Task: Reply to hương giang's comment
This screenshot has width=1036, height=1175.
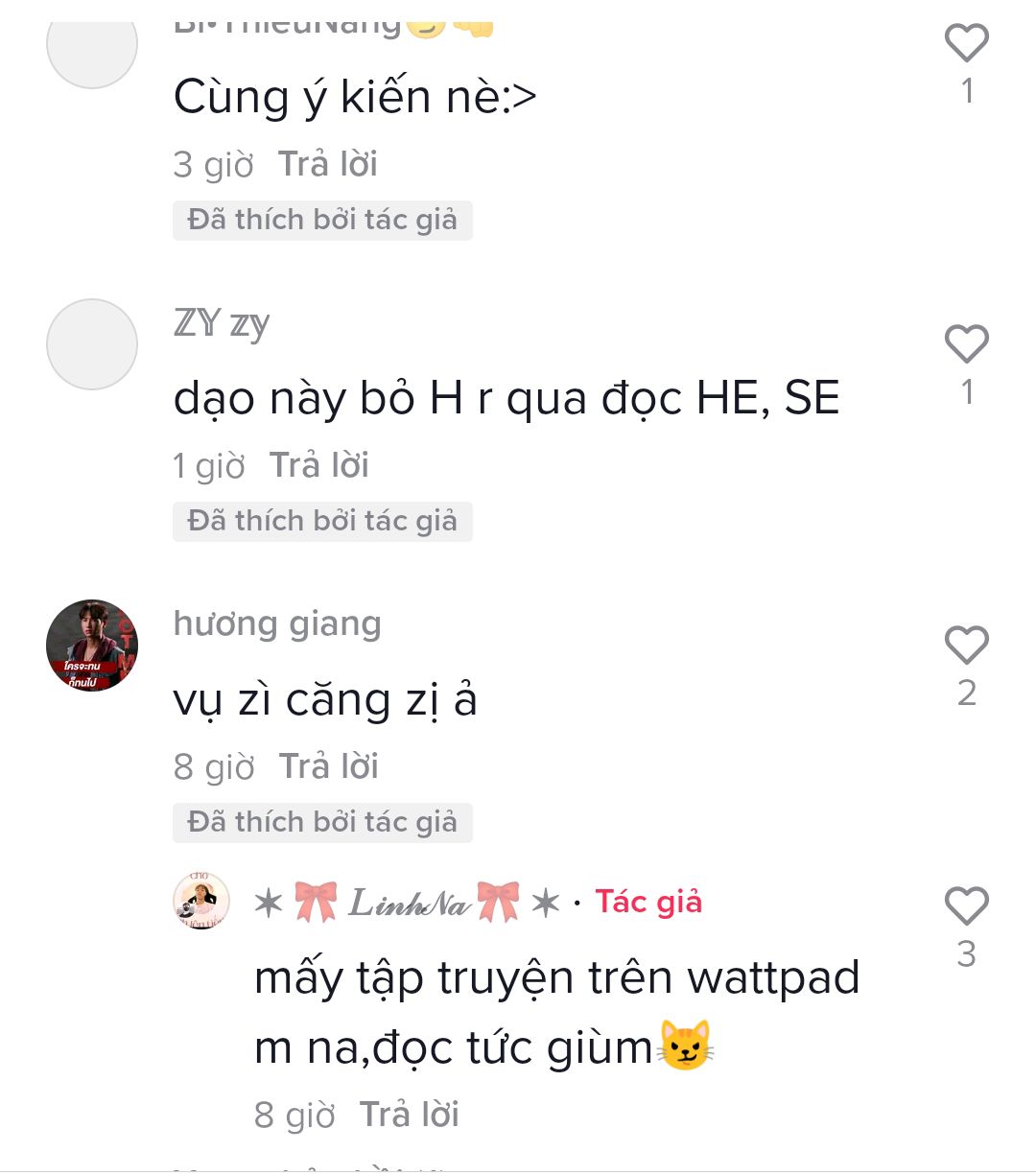Action: point(329,766)
